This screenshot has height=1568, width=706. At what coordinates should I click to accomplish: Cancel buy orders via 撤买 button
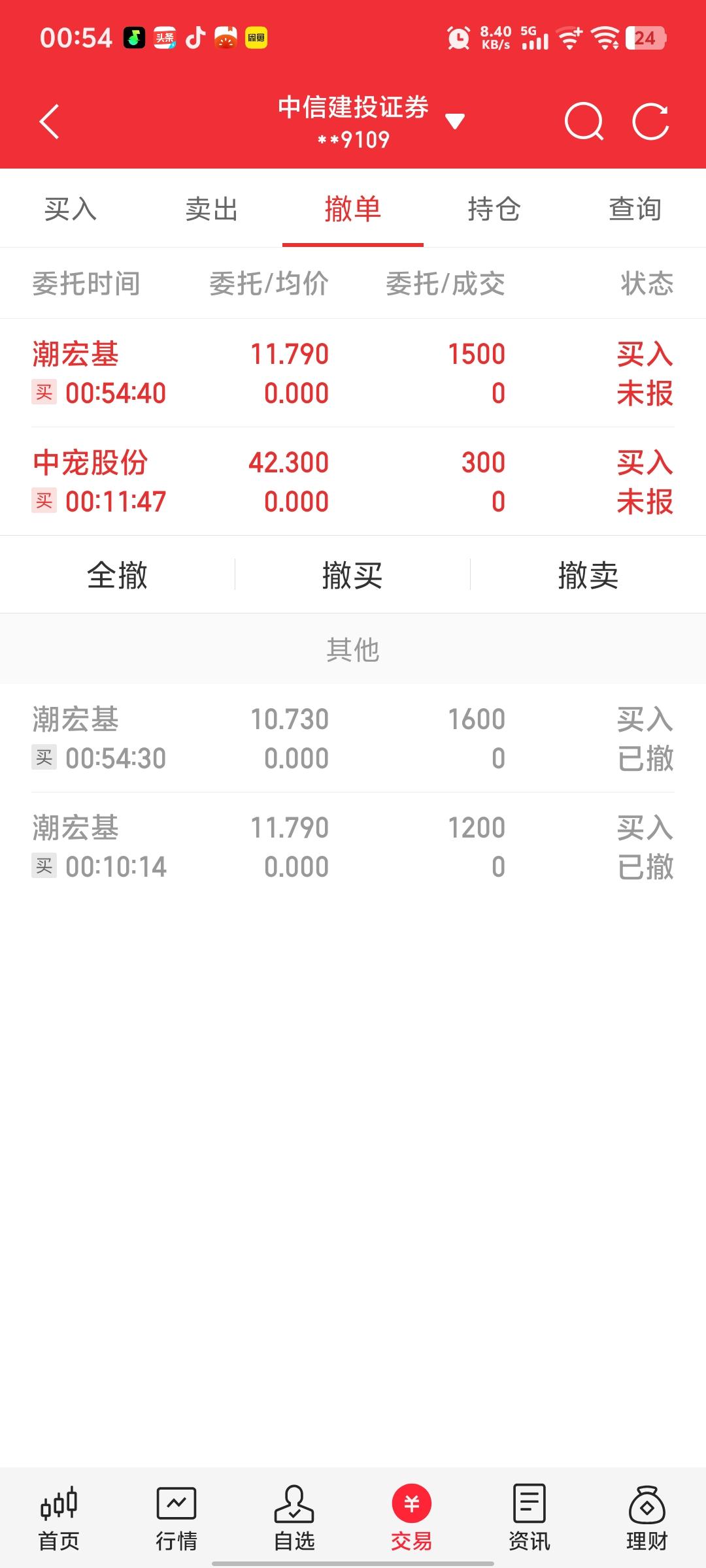point(353,574)
